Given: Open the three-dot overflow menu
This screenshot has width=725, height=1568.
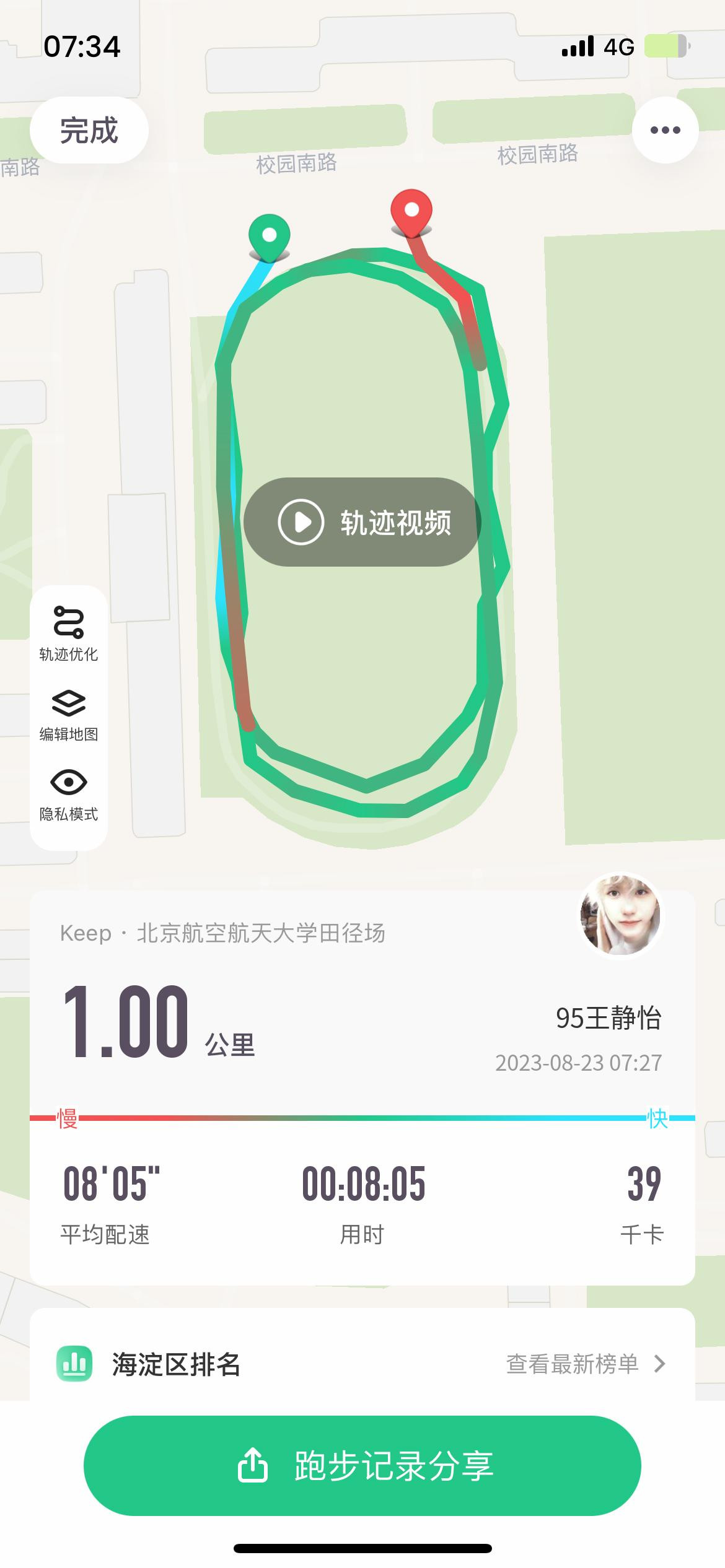Looking at the screenshot, I should pyautogui.click(x=666, y=130).
